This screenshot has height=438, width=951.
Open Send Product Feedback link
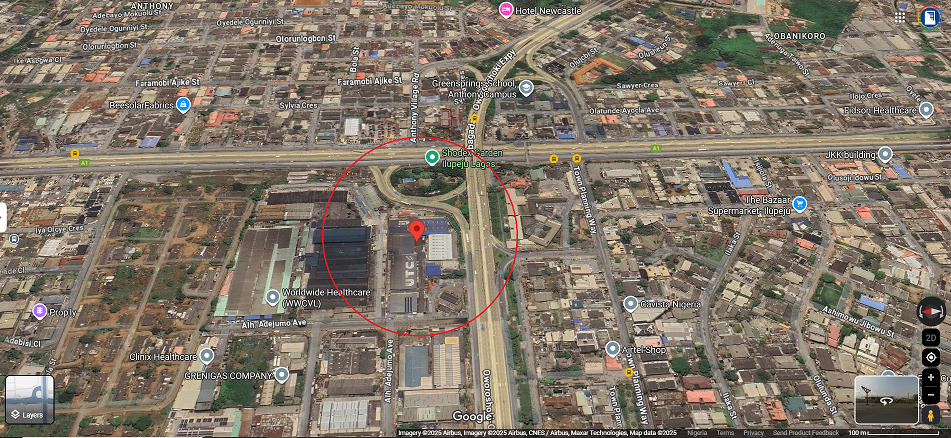806,433
